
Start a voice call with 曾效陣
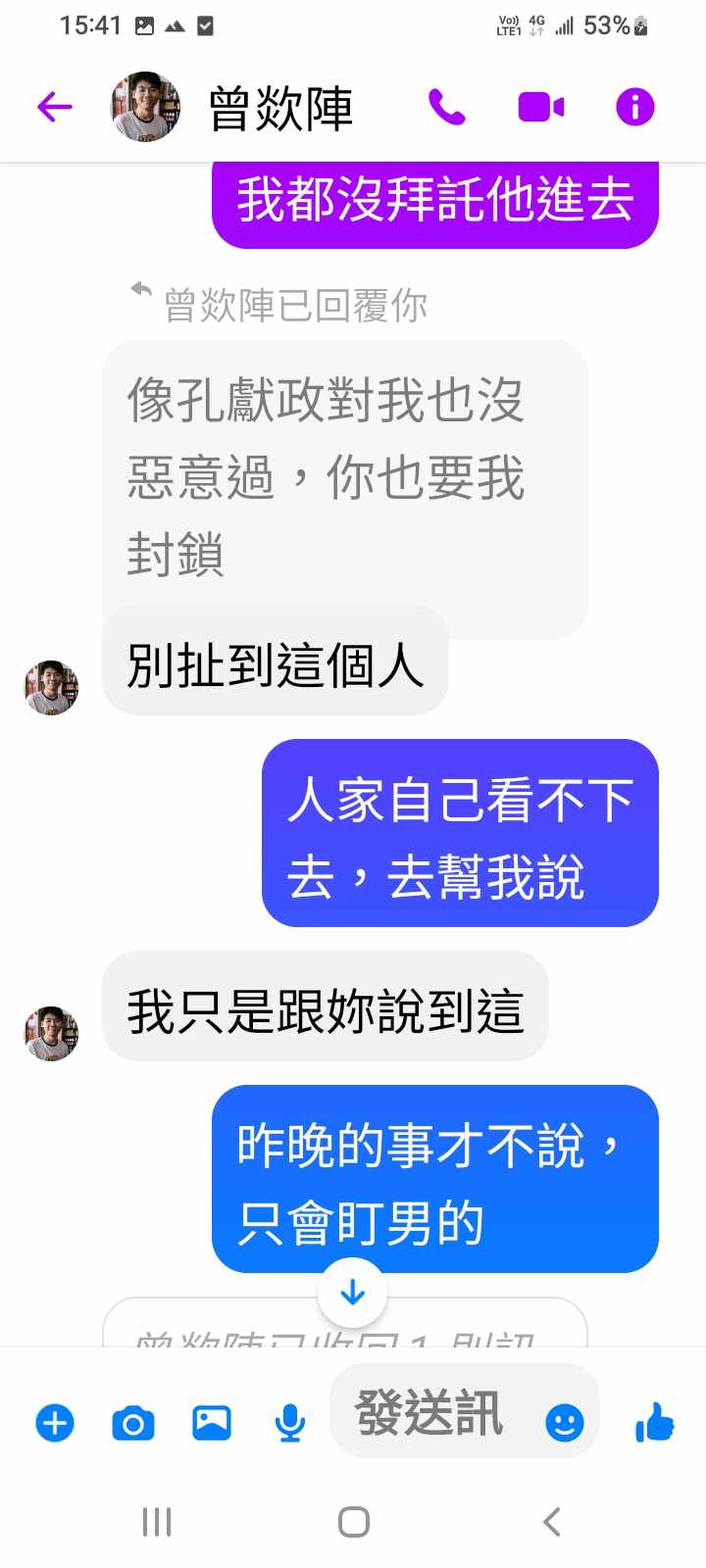(x=447, y=107)
